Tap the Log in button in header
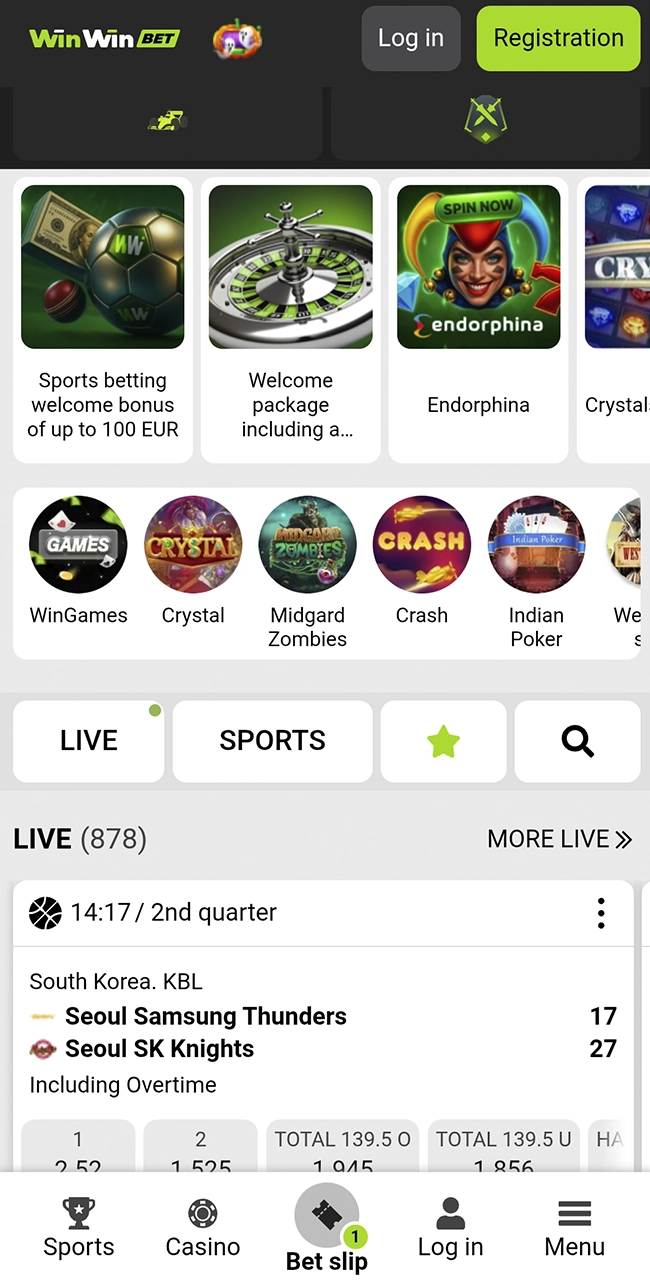 [x=410, y=38]
